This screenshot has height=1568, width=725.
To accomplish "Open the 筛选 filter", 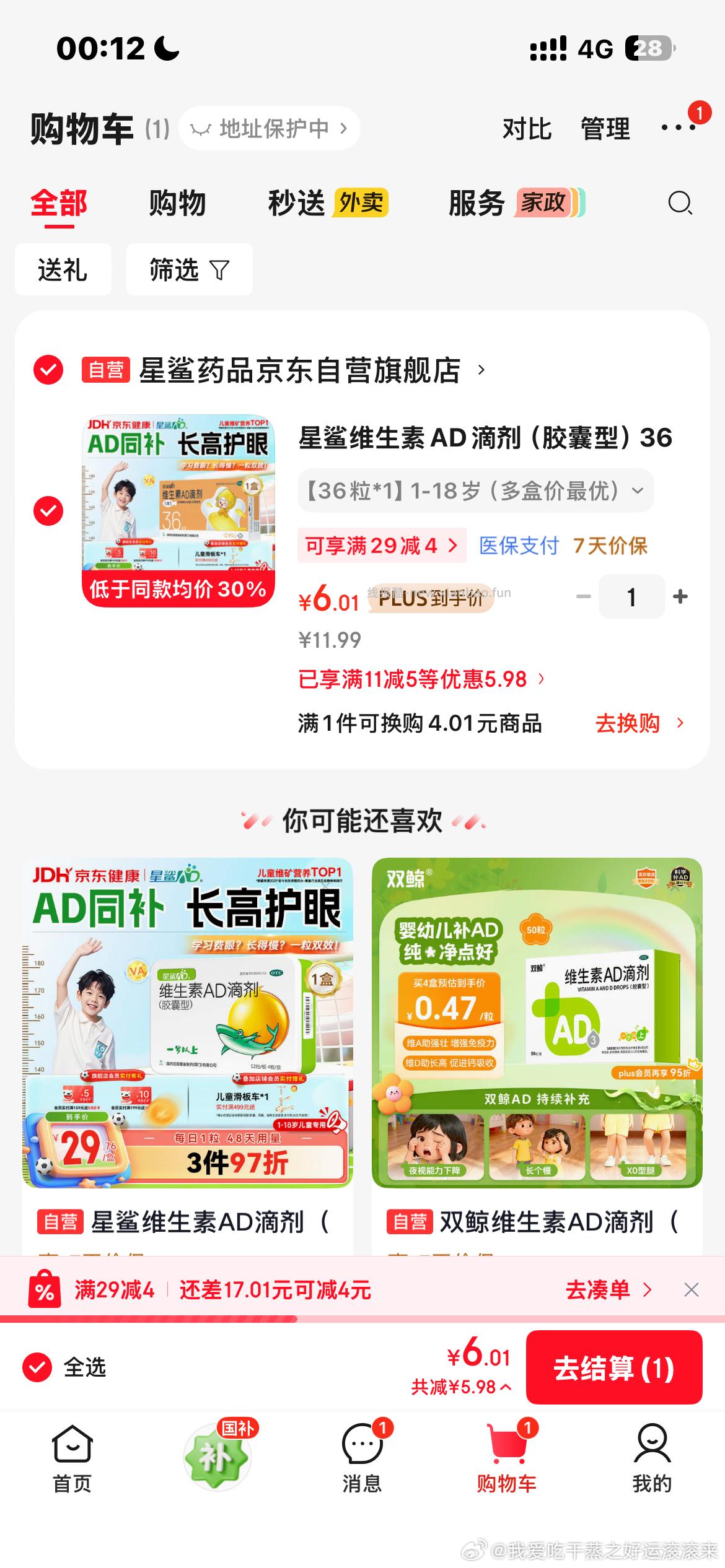I will click(x=189, y=269).
